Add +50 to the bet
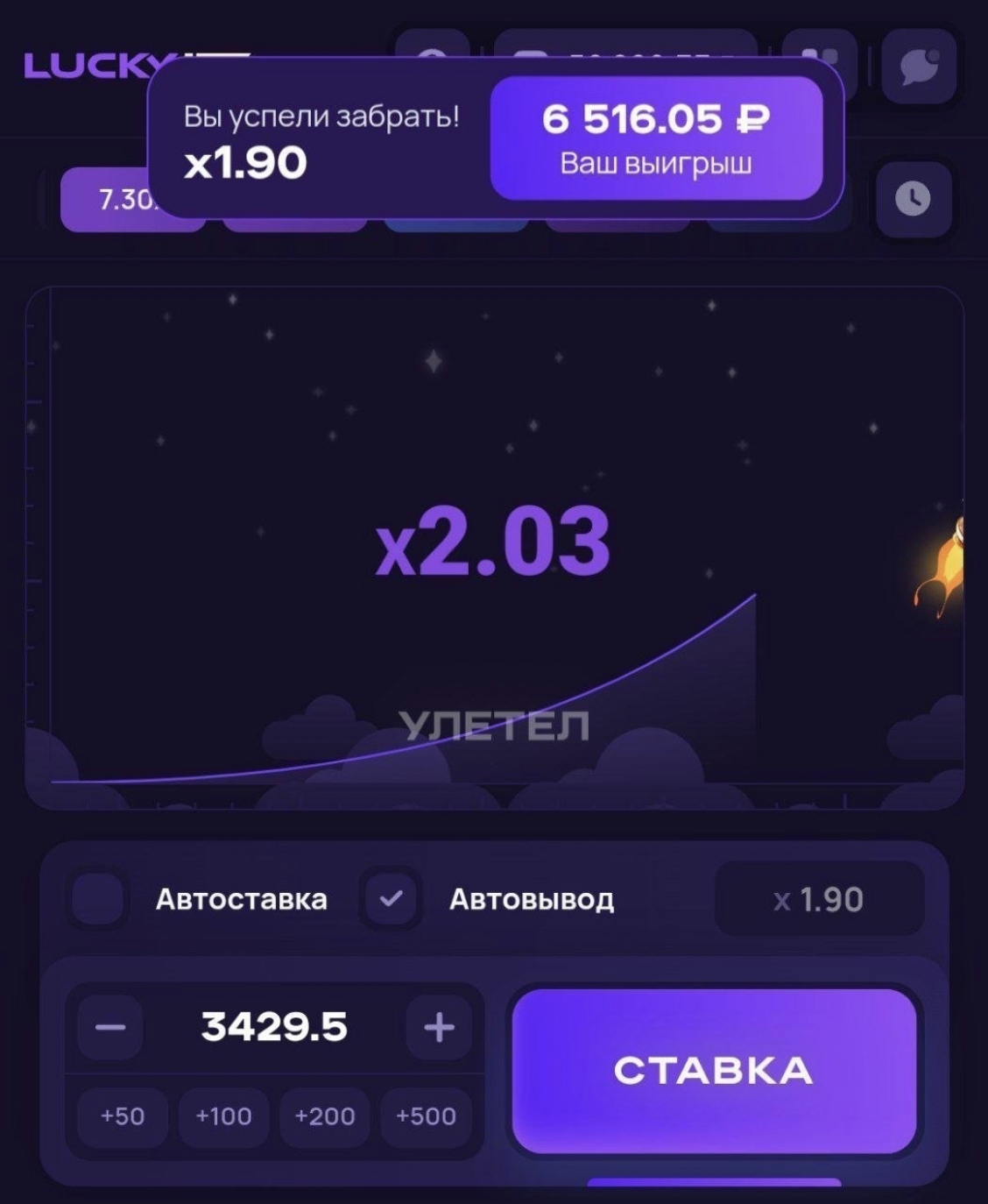Viewport: 988px width, 1204px height. pyautogui.click(x=123, y=1116)
